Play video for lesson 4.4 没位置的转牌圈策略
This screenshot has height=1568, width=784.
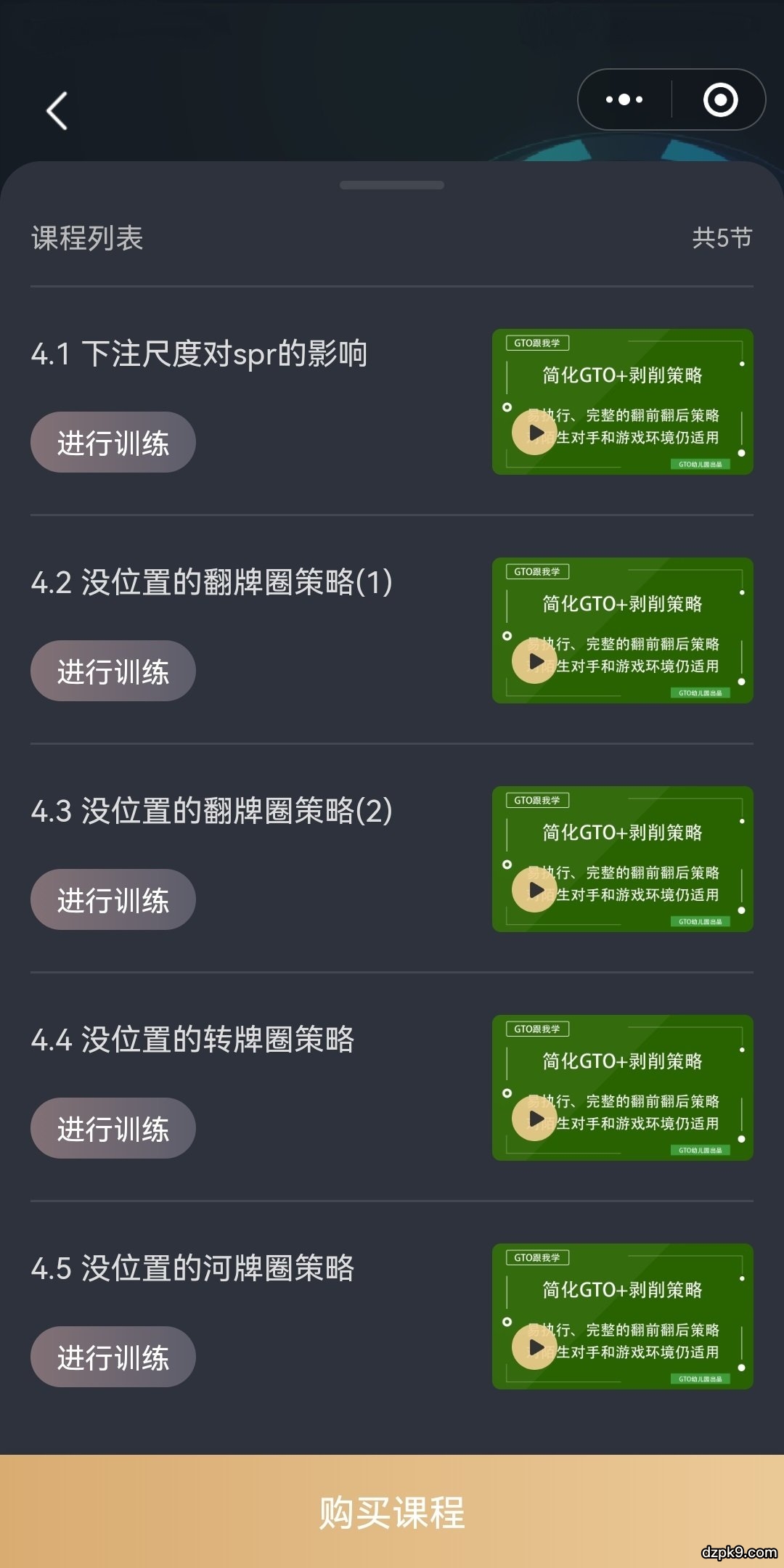[534, 1119]
